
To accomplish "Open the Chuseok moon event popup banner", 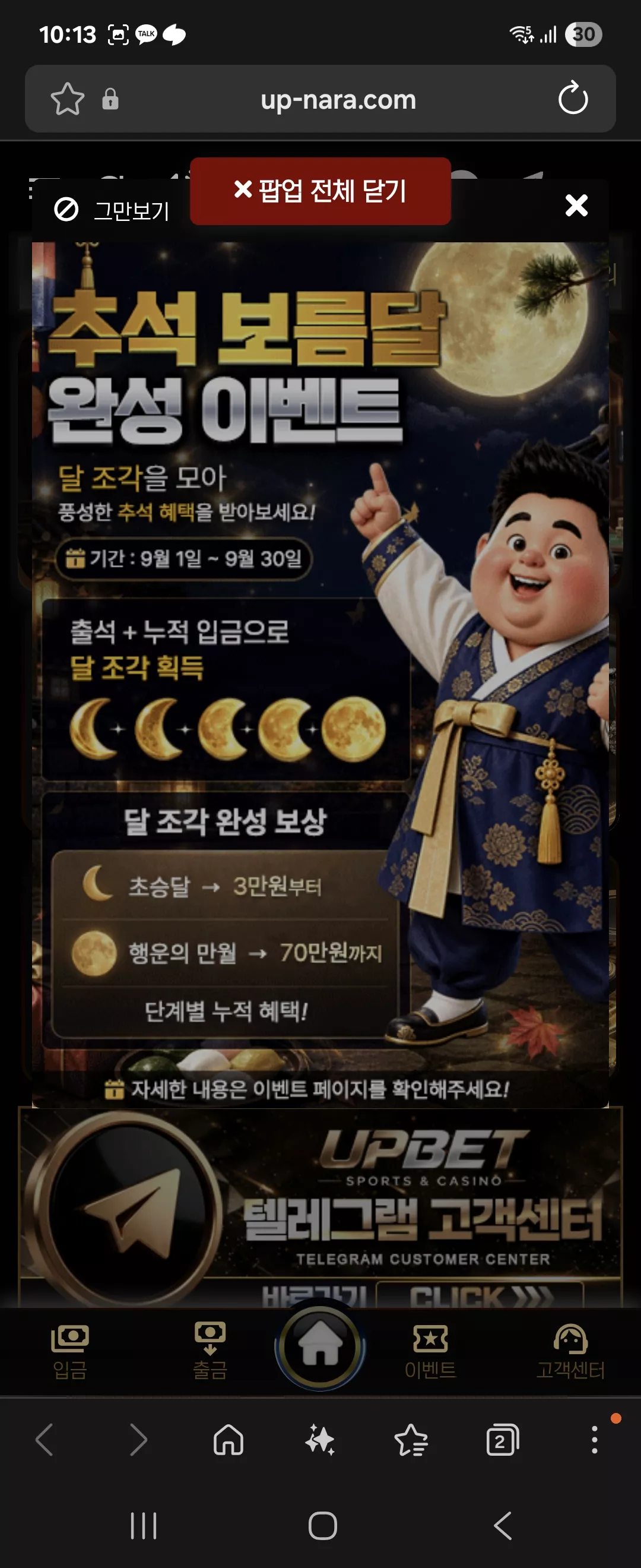I will coord(320,675).
